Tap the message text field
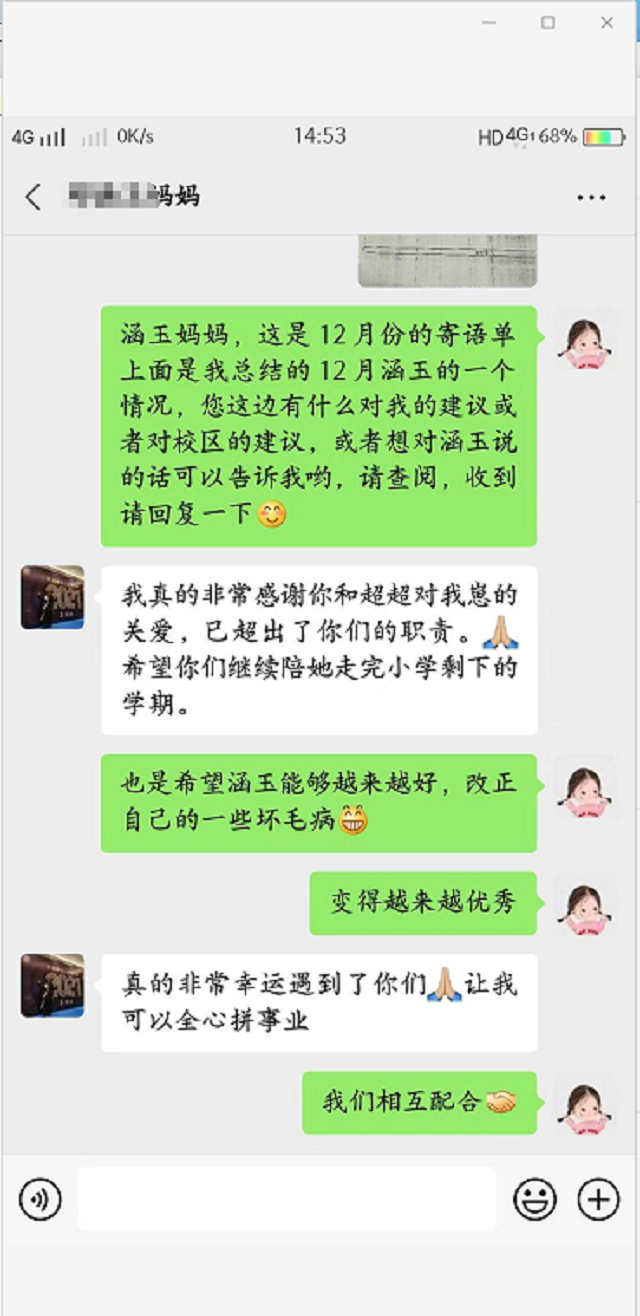The image size is (640, 1316). pyautogui.click(x=287, y=1198)
